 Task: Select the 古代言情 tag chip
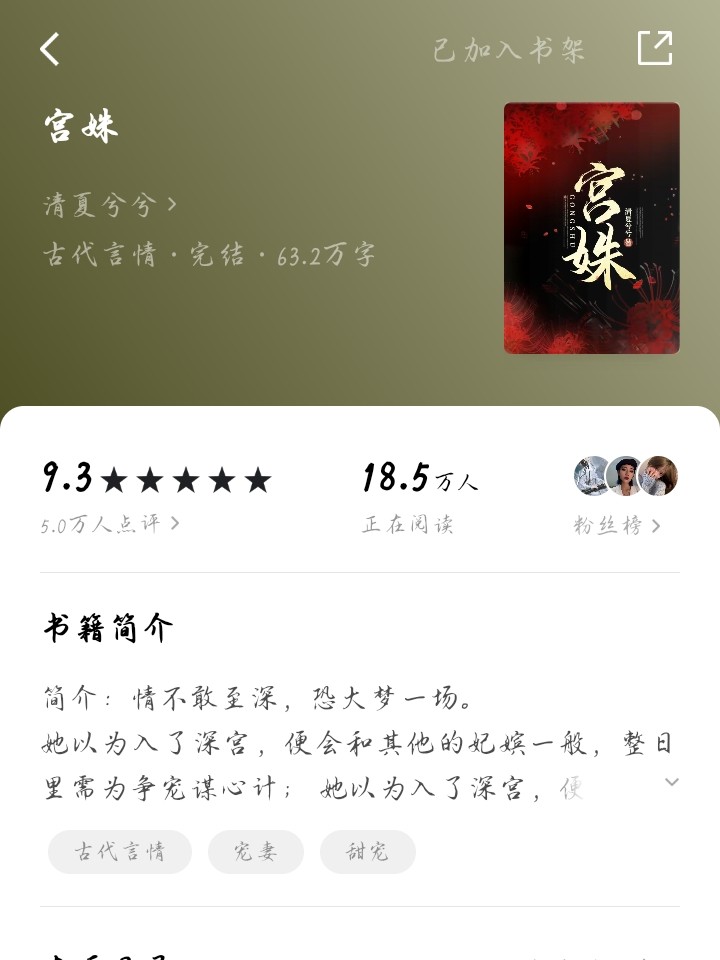tap(120, 852)
